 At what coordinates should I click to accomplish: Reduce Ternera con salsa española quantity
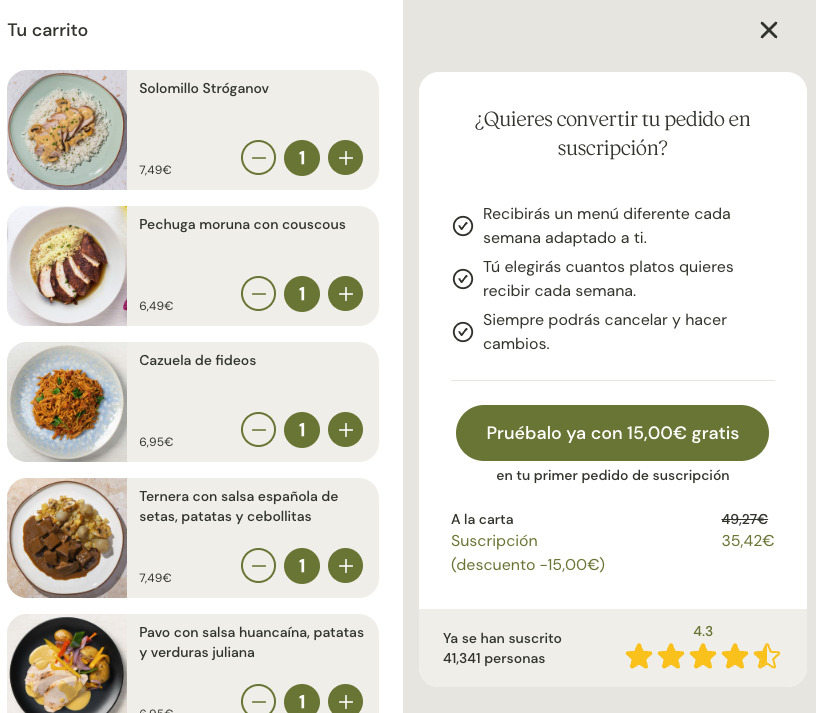pos(258,566)
